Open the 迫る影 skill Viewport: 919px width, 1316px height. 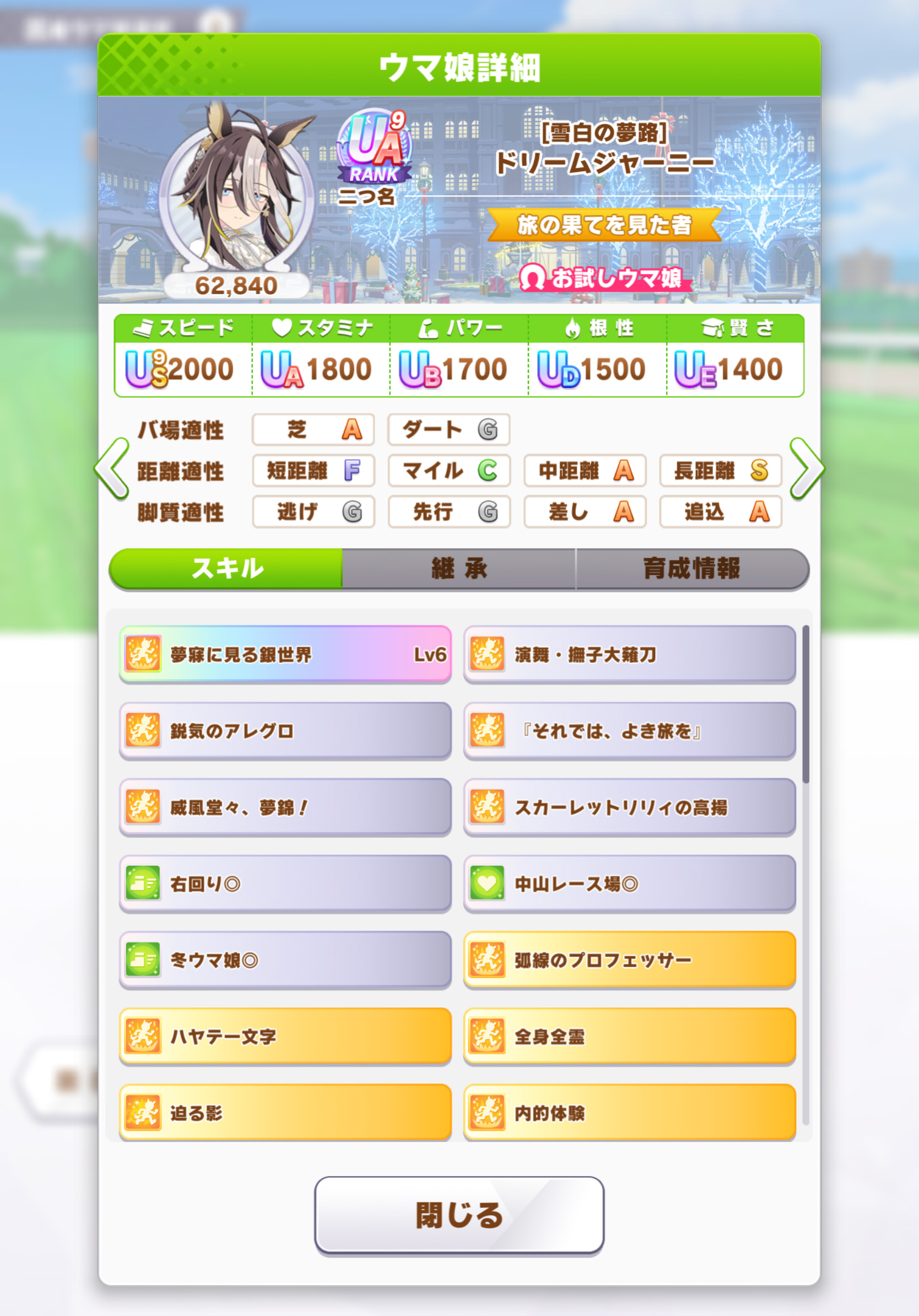click(285, 1113)
